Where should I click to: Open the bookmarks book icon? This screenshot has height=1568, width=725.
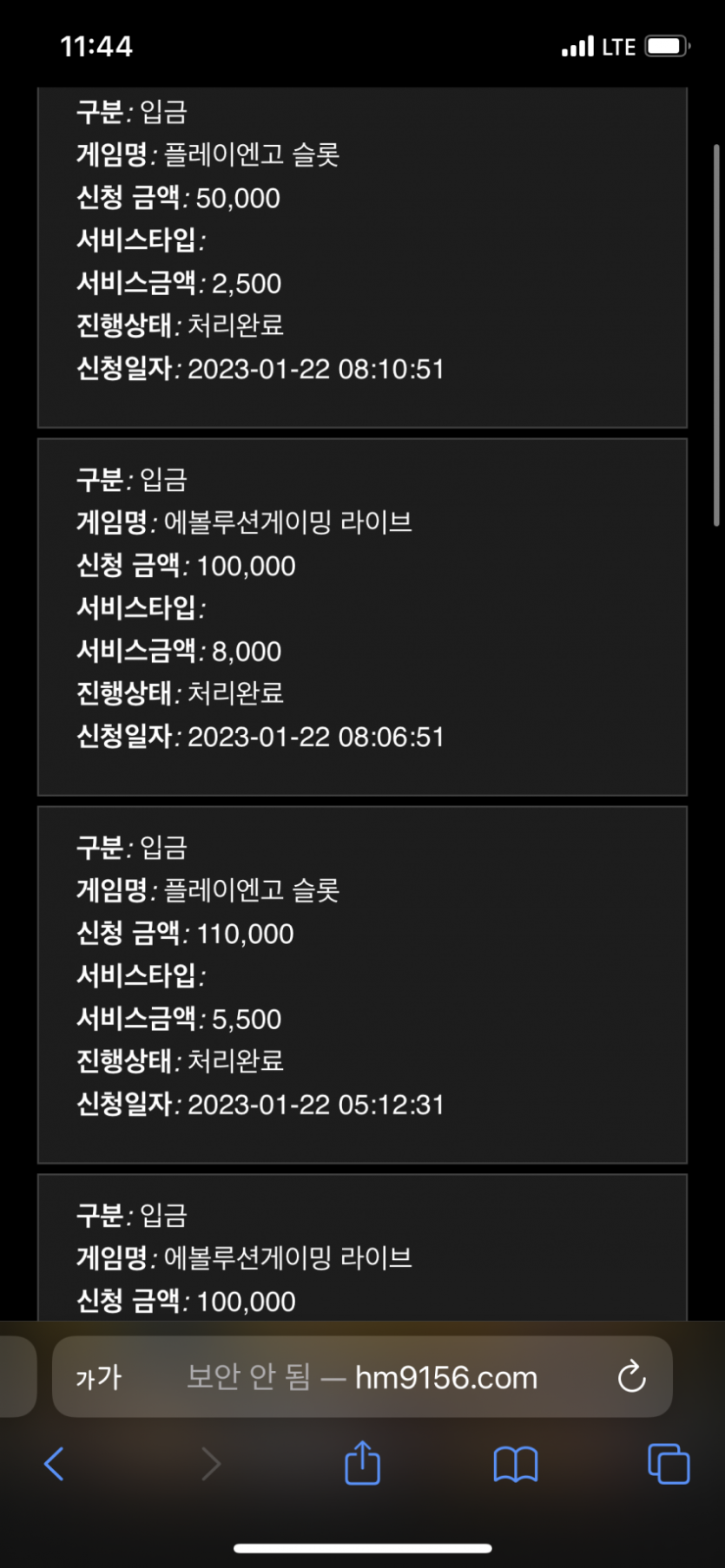(x=516, y=1465)
